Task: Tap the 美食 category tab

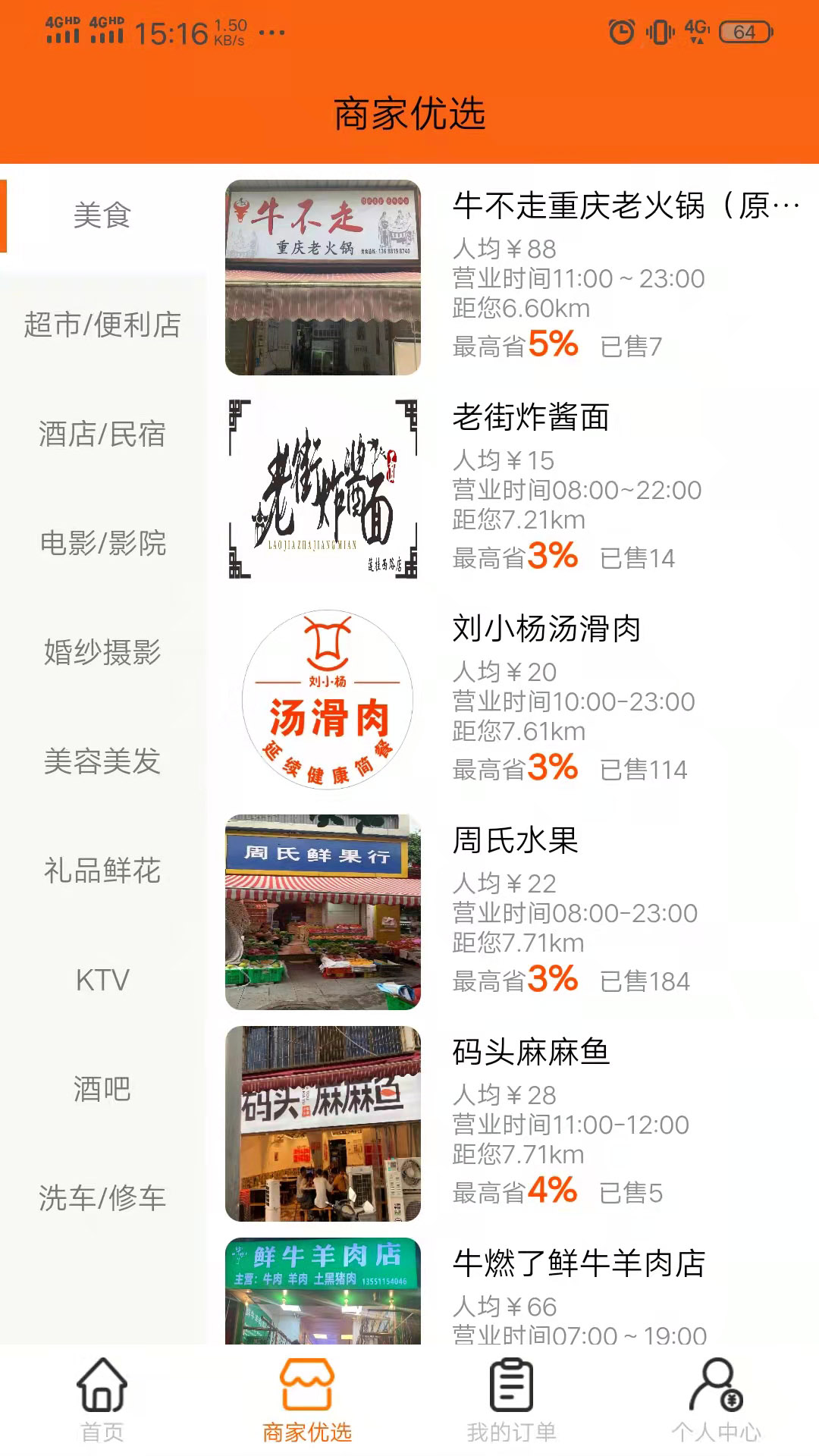Action: click(102, 215)
